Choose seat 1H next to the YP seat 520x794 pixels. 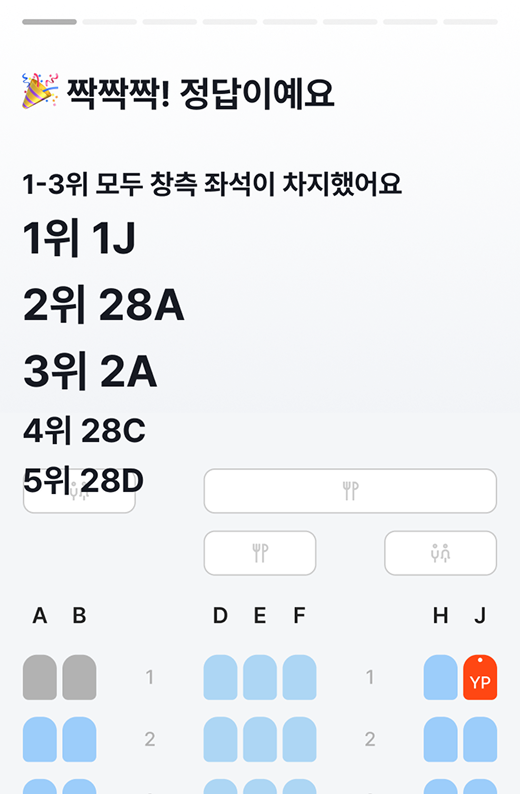pos(441,678)
